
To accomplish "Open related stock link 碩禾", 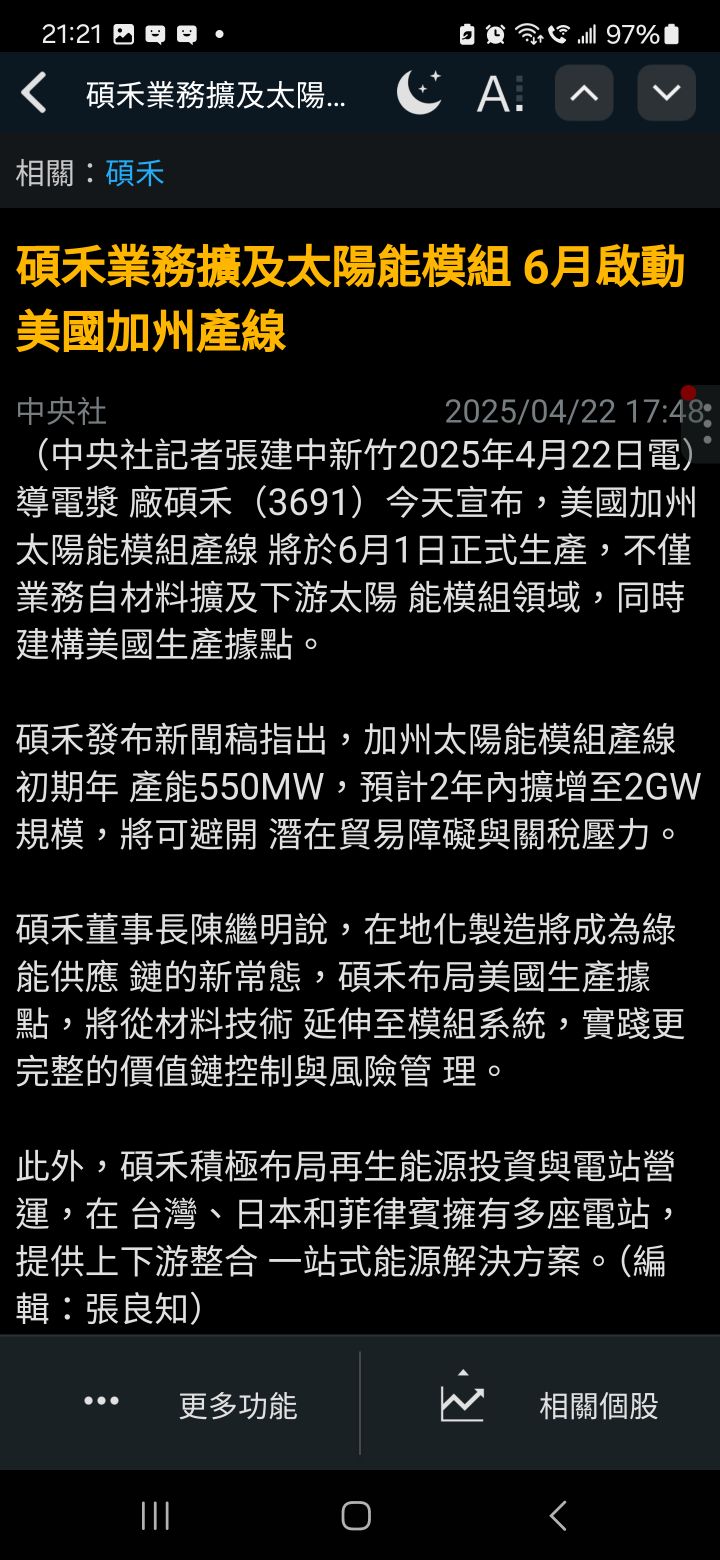I will click(x=134, y=174).
